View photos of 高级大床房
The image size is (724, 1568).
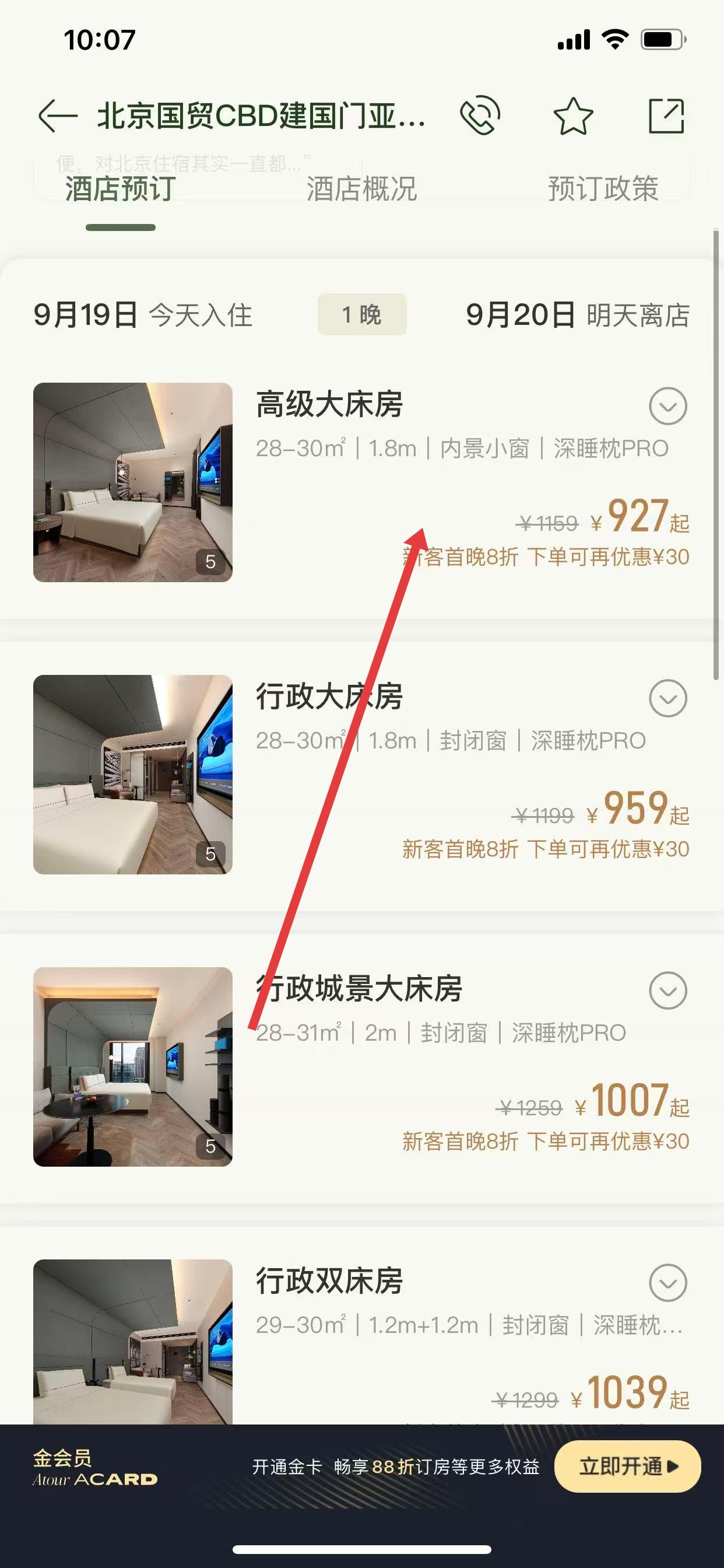coord(133,482)
